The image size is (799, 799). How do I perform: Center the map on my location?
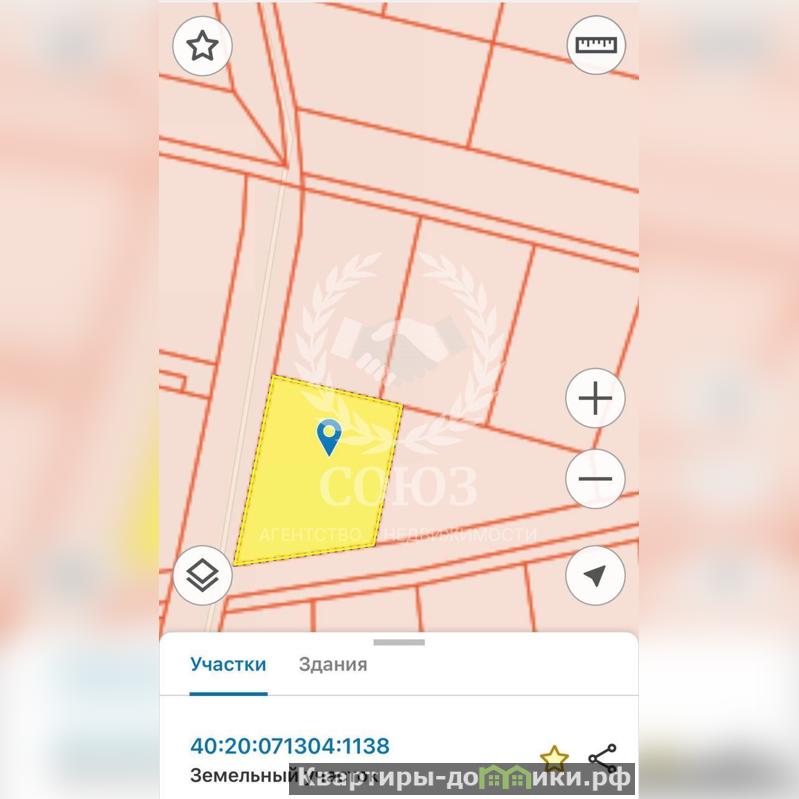point(595,576)
